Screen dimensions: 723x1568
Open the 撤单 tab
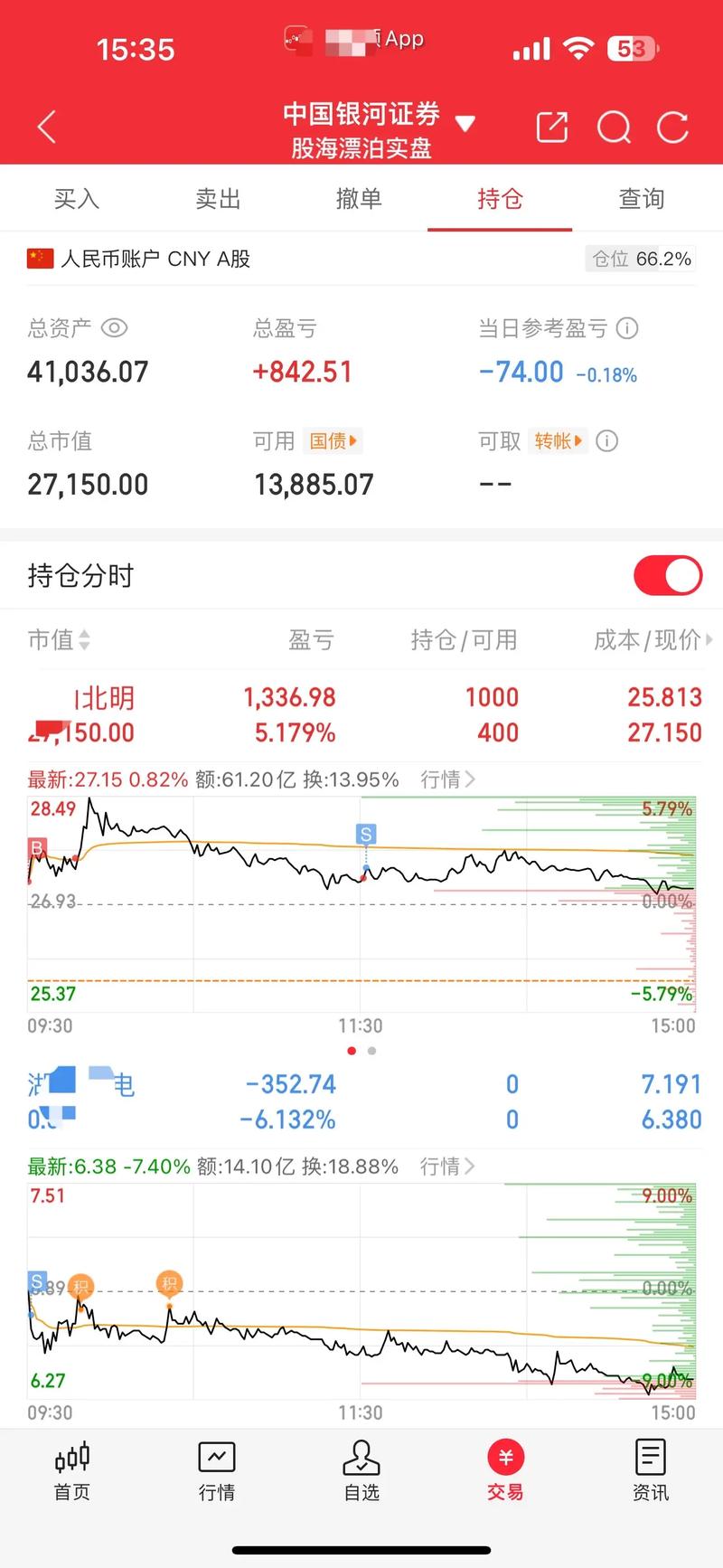click(x=359, y=199)
